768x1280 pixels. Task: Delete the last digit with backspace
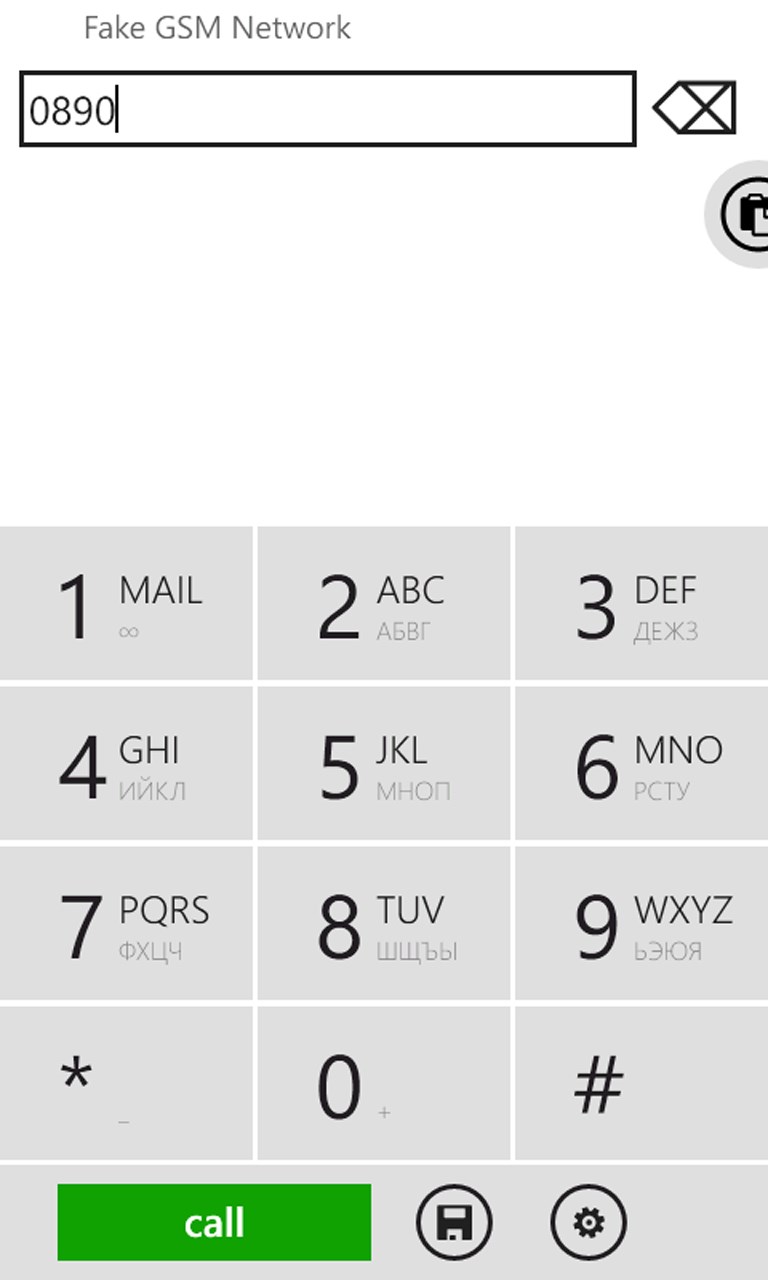[695, 108]
